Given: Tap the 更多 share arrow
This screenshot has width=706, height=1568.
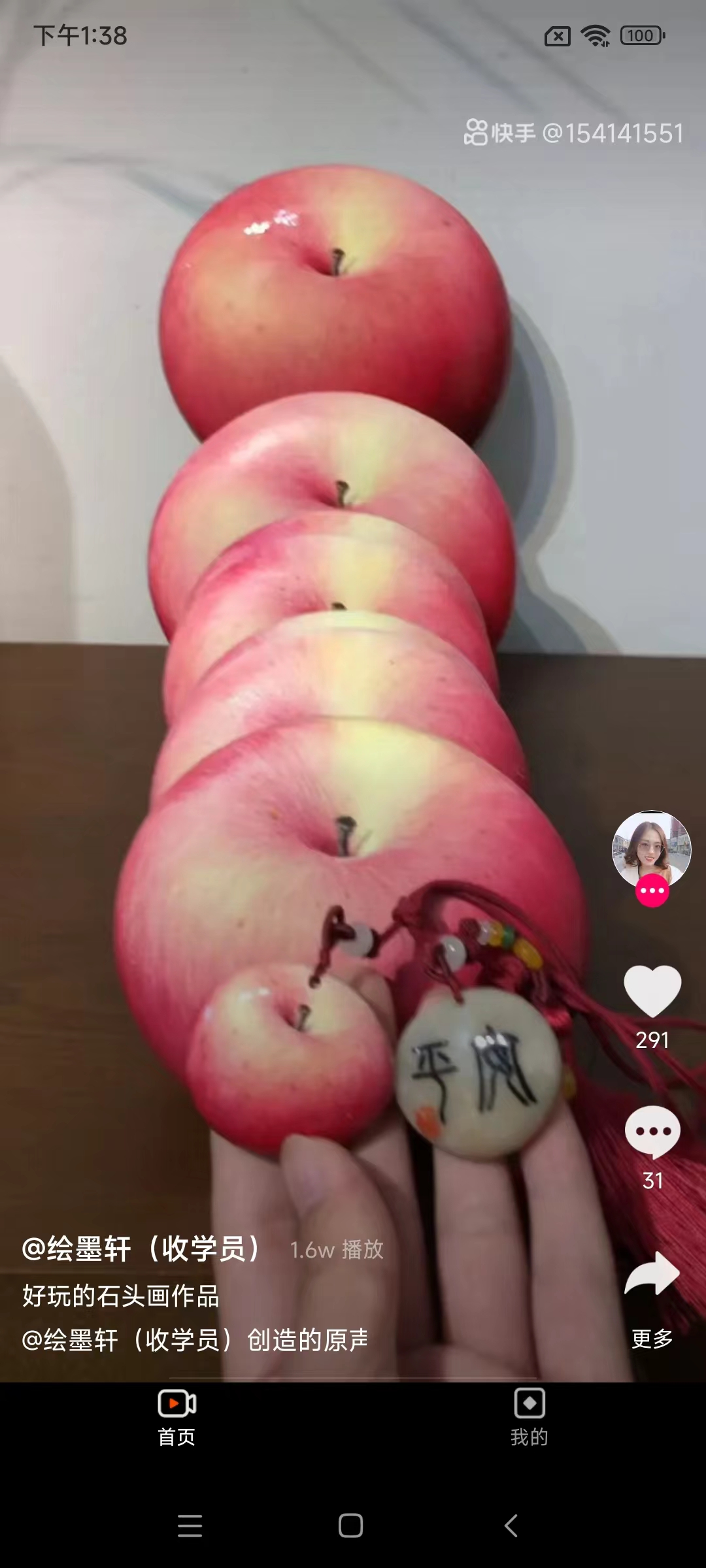Looking at the screenshot, I should (x=652, y=1275).
